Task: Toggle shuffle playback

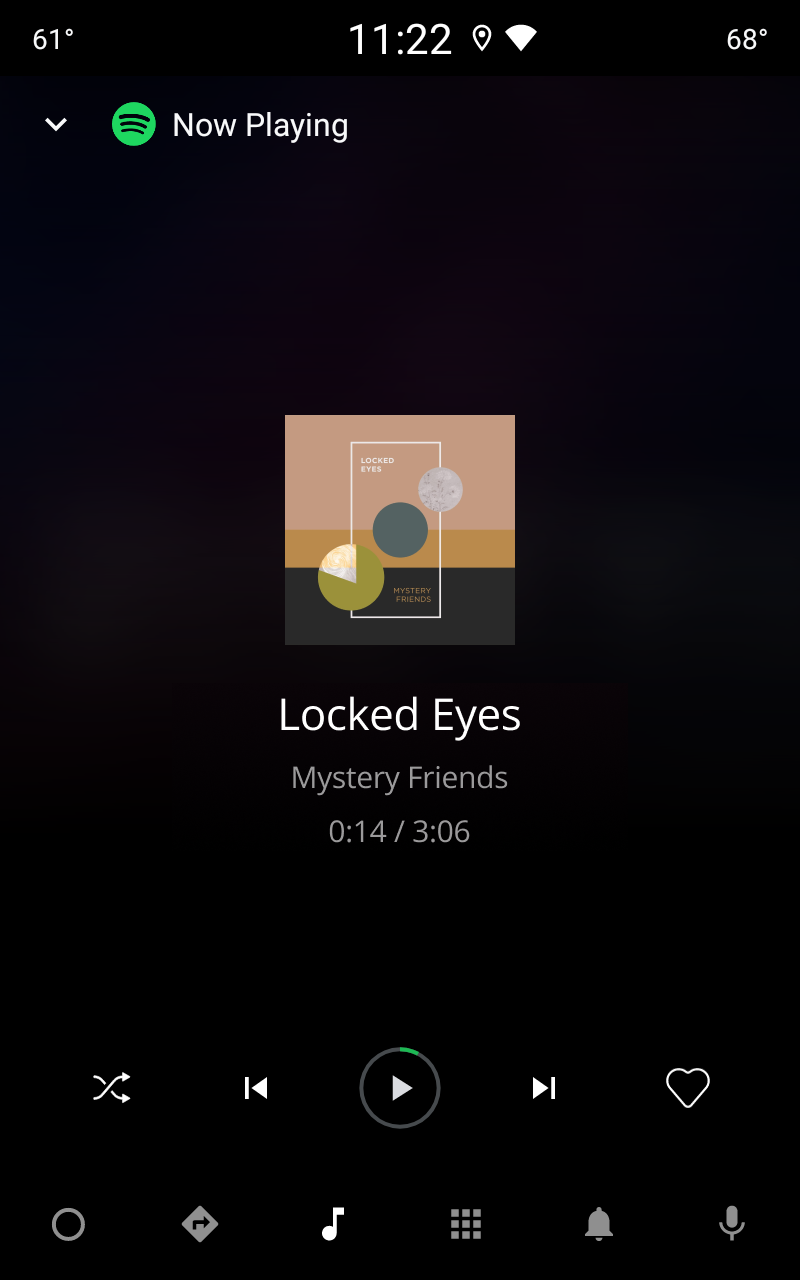Action: 112,1087
